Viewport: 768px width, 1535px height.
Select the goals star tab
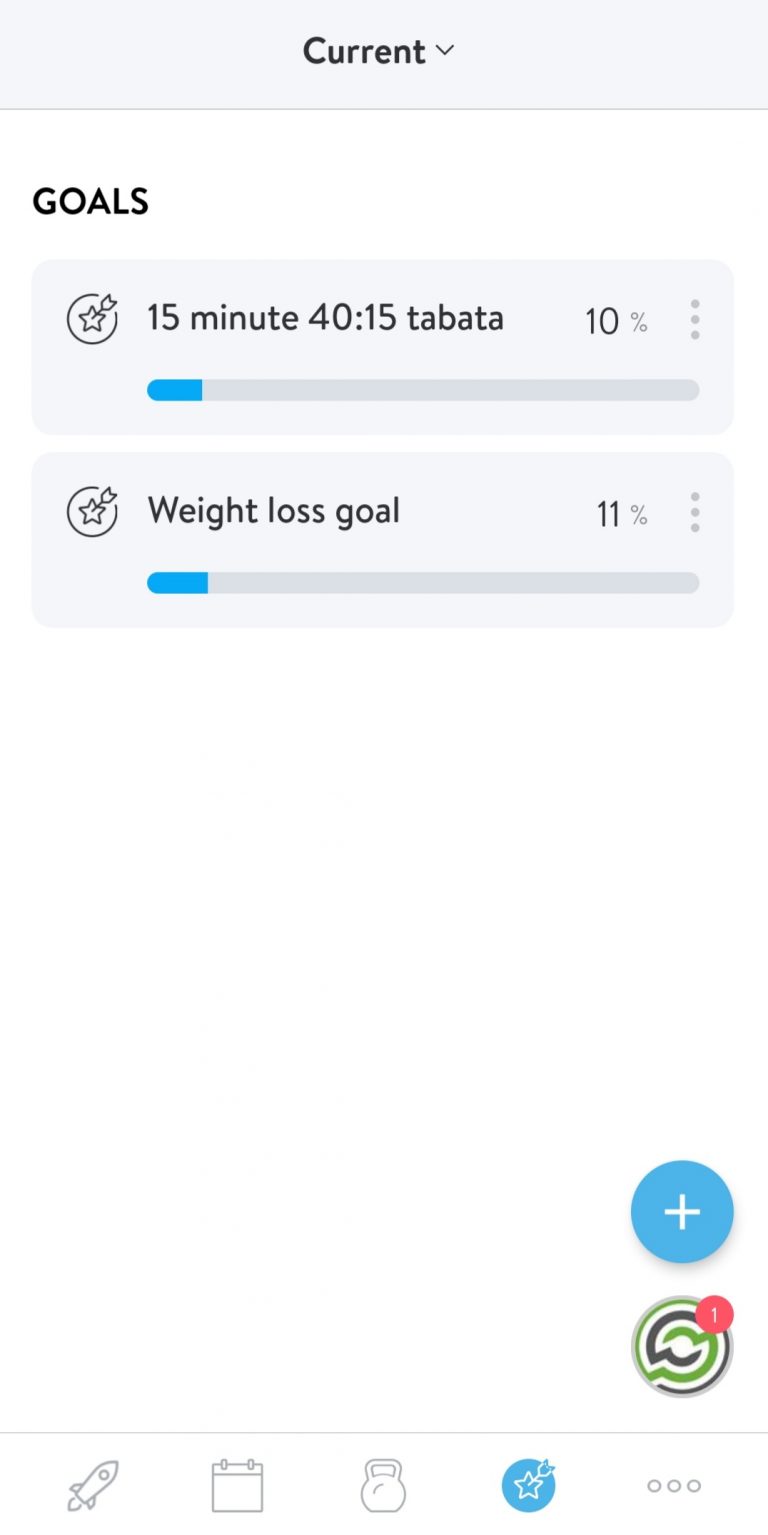tap(528, 1485)
